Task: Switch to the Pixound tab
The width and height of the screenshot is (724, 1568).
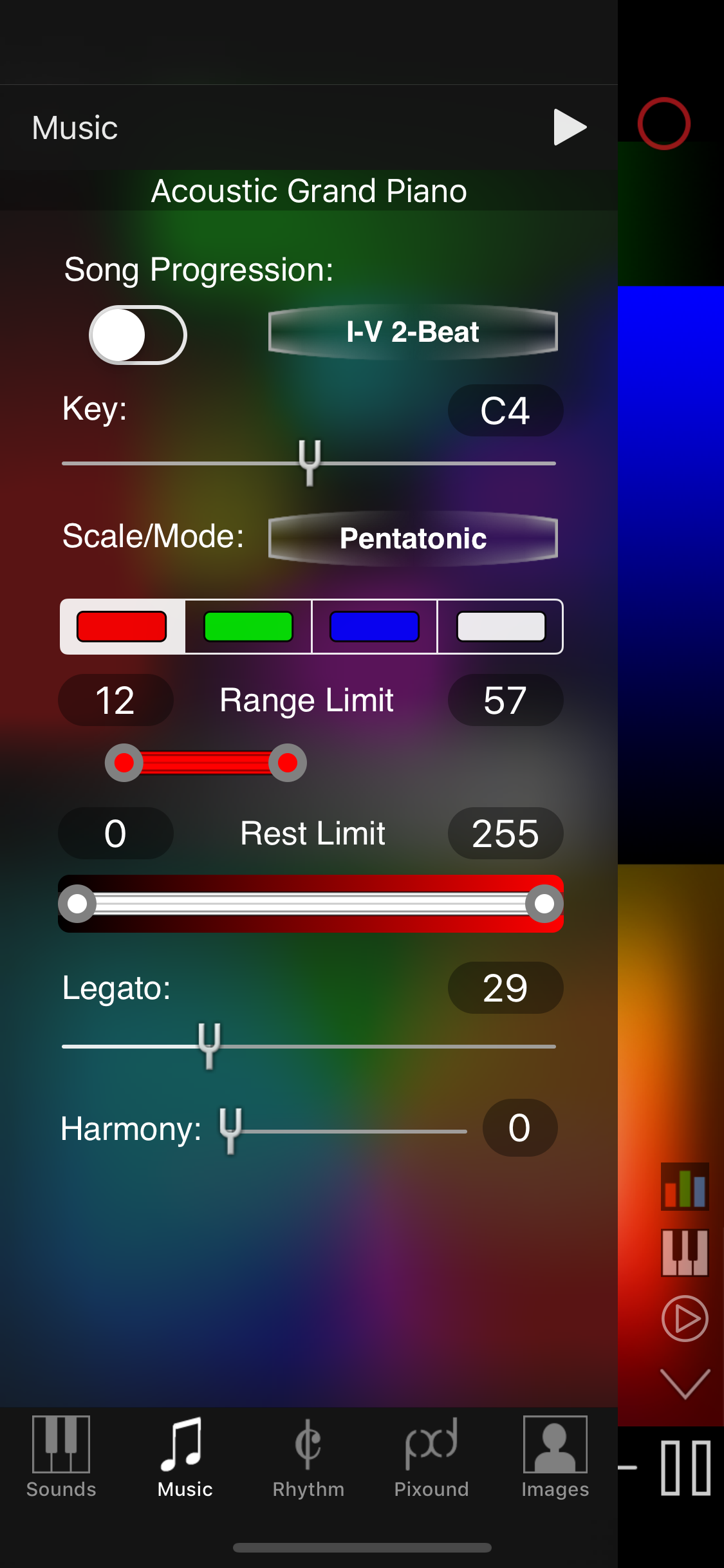Action: point(431,1458)
